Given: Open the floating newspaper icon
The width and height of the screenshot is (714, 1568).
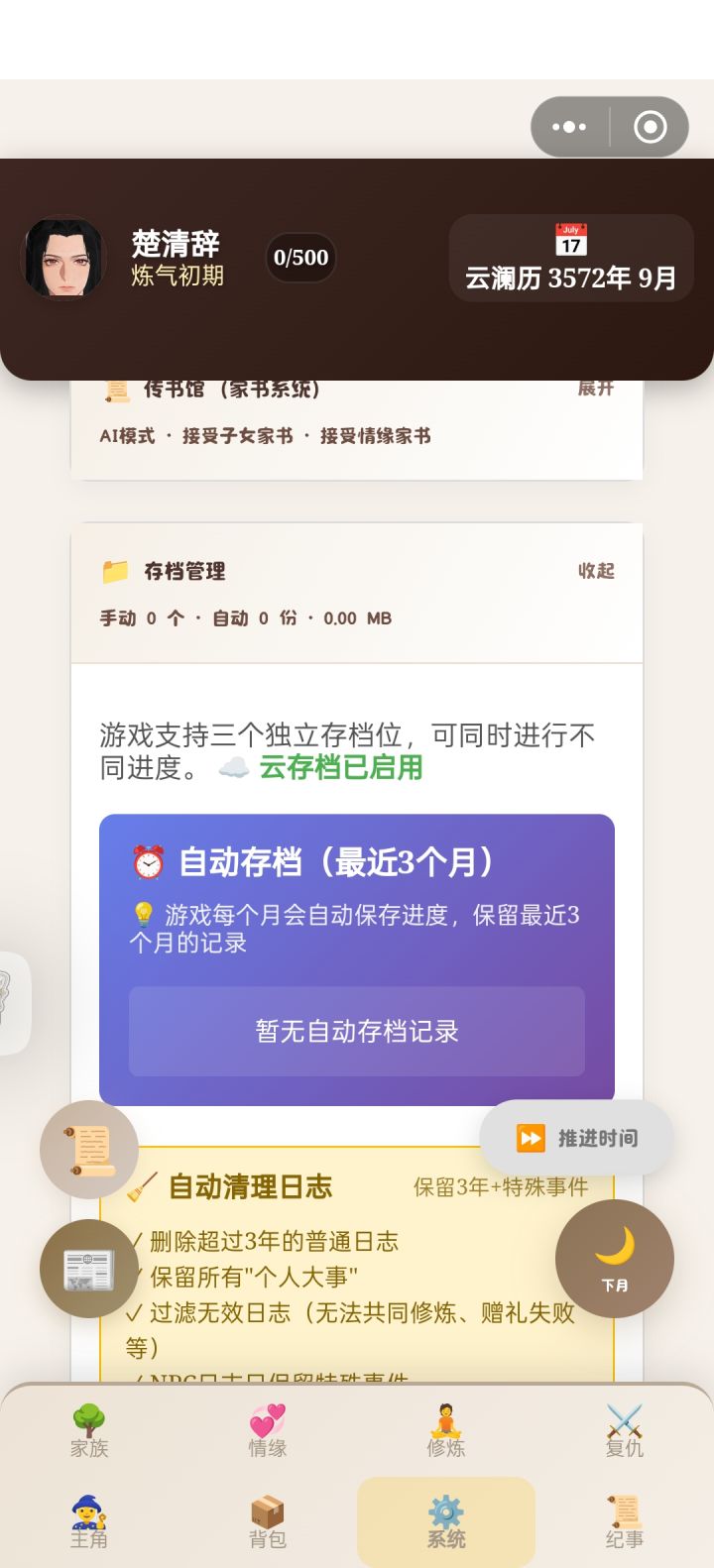Looking at the screenshot, I should point(90,1269).
